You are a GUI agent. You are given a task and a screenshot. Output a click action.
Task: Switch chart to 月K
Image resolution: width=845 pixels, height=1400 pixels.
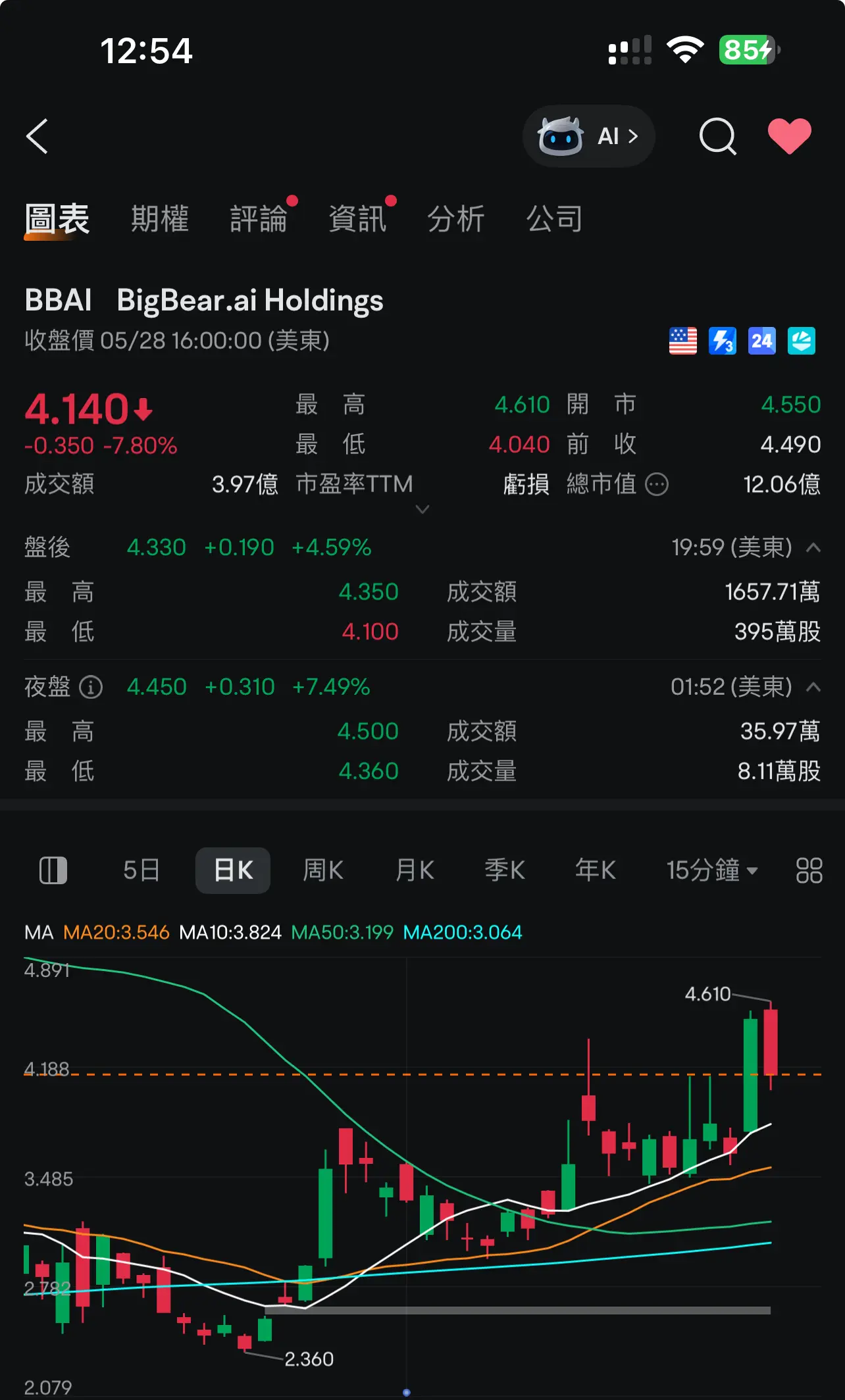pos(415,870)
